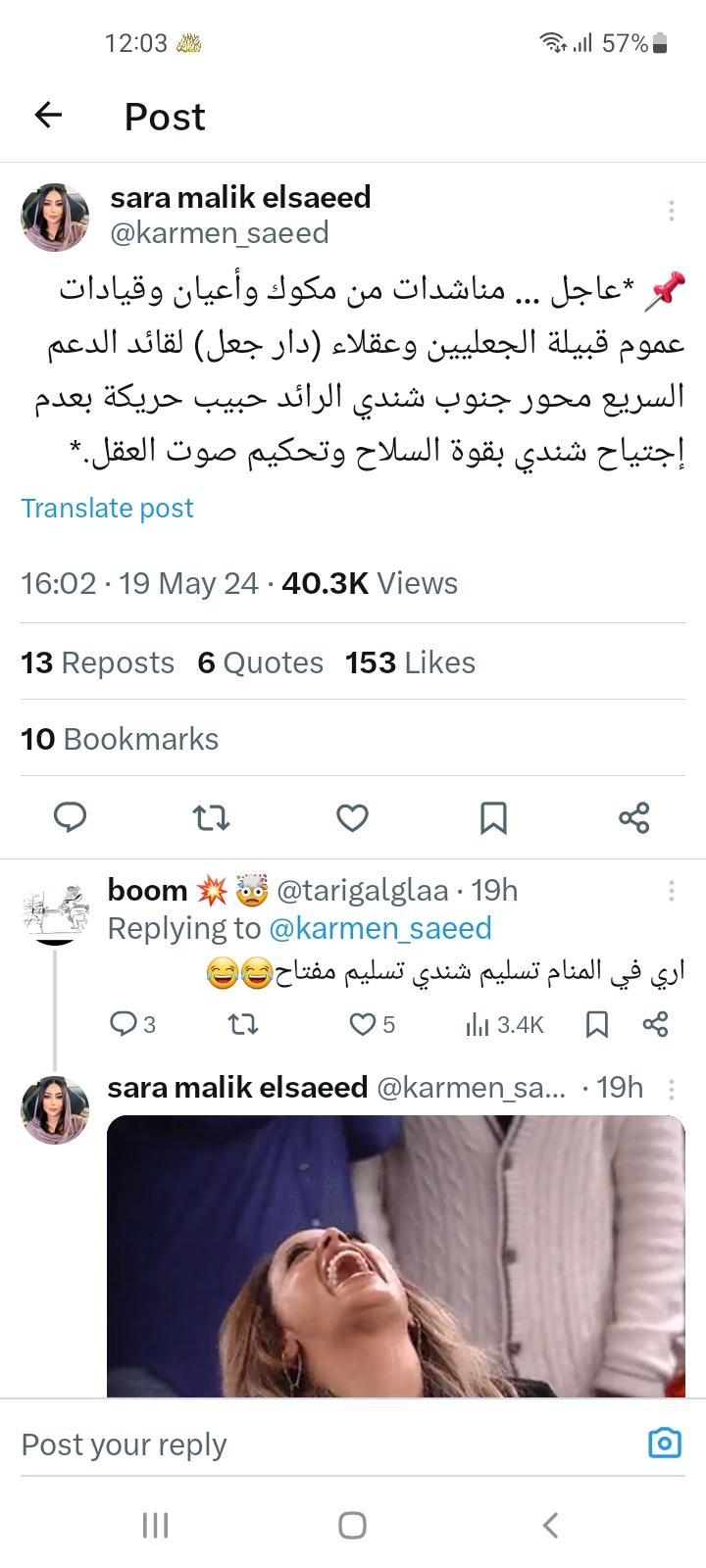Open overflow menu of the main post

671,211
